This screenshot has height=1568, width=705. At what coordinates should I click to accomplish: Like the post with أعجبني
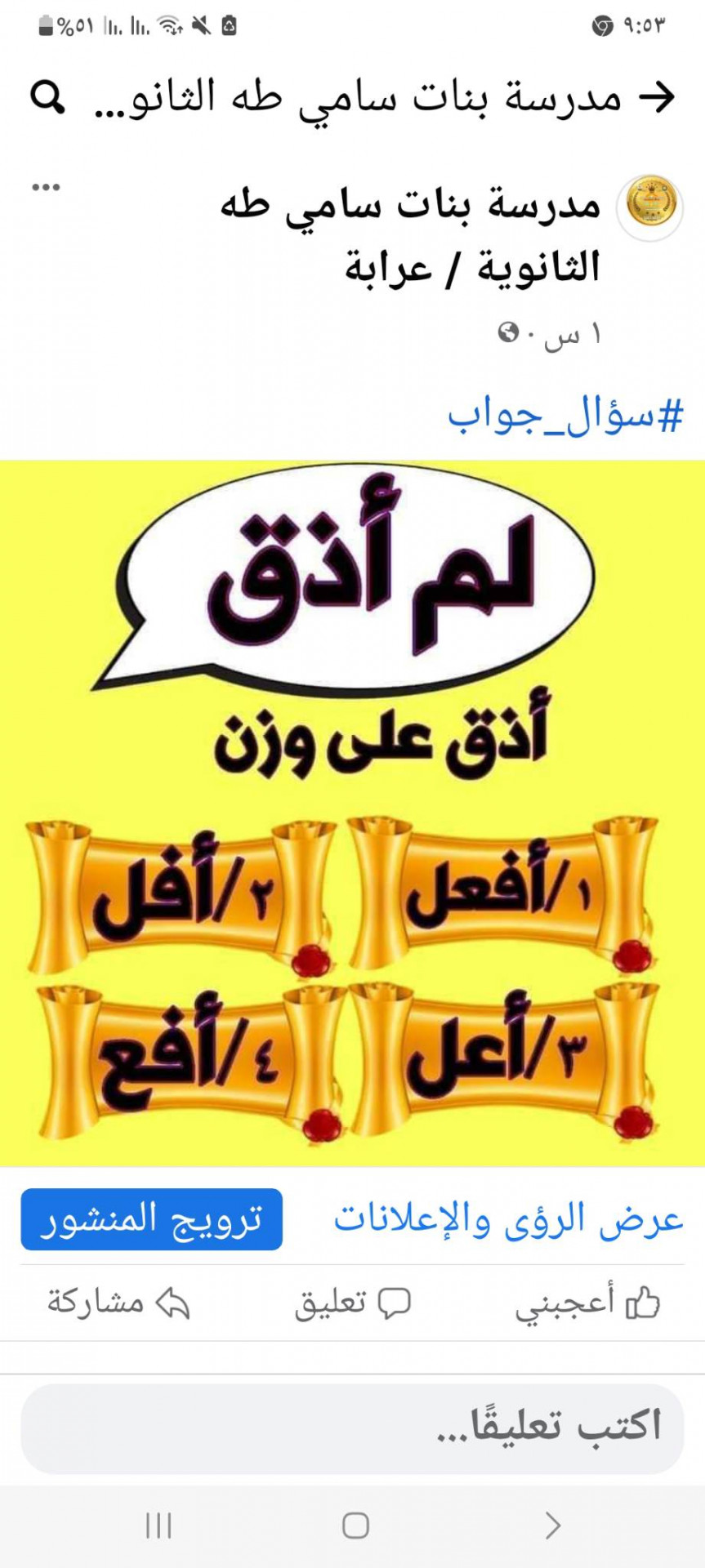(x=588, y=1303)
